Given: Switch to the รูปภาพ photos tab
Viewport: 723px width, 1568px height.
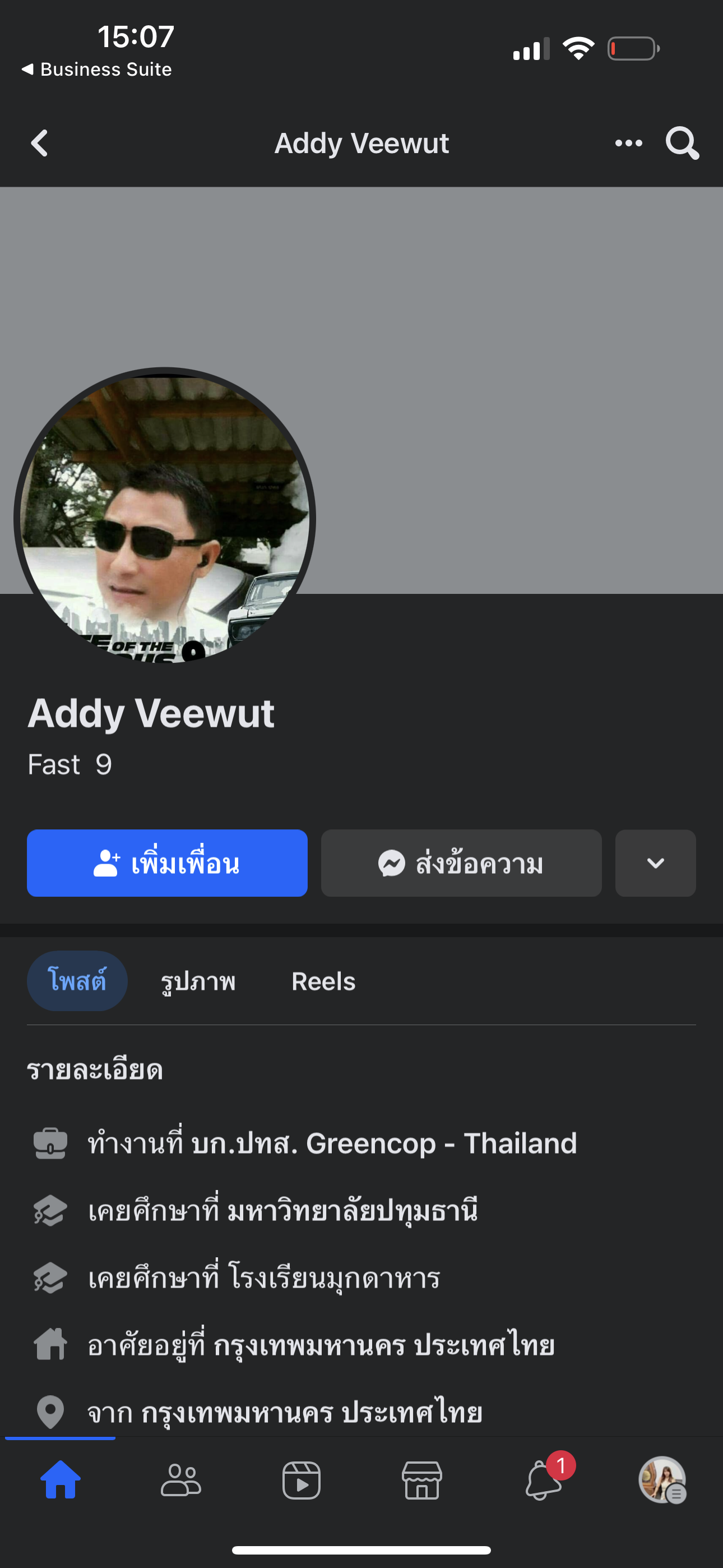Looking at the screenshot, I should click(x=198, y=981).
